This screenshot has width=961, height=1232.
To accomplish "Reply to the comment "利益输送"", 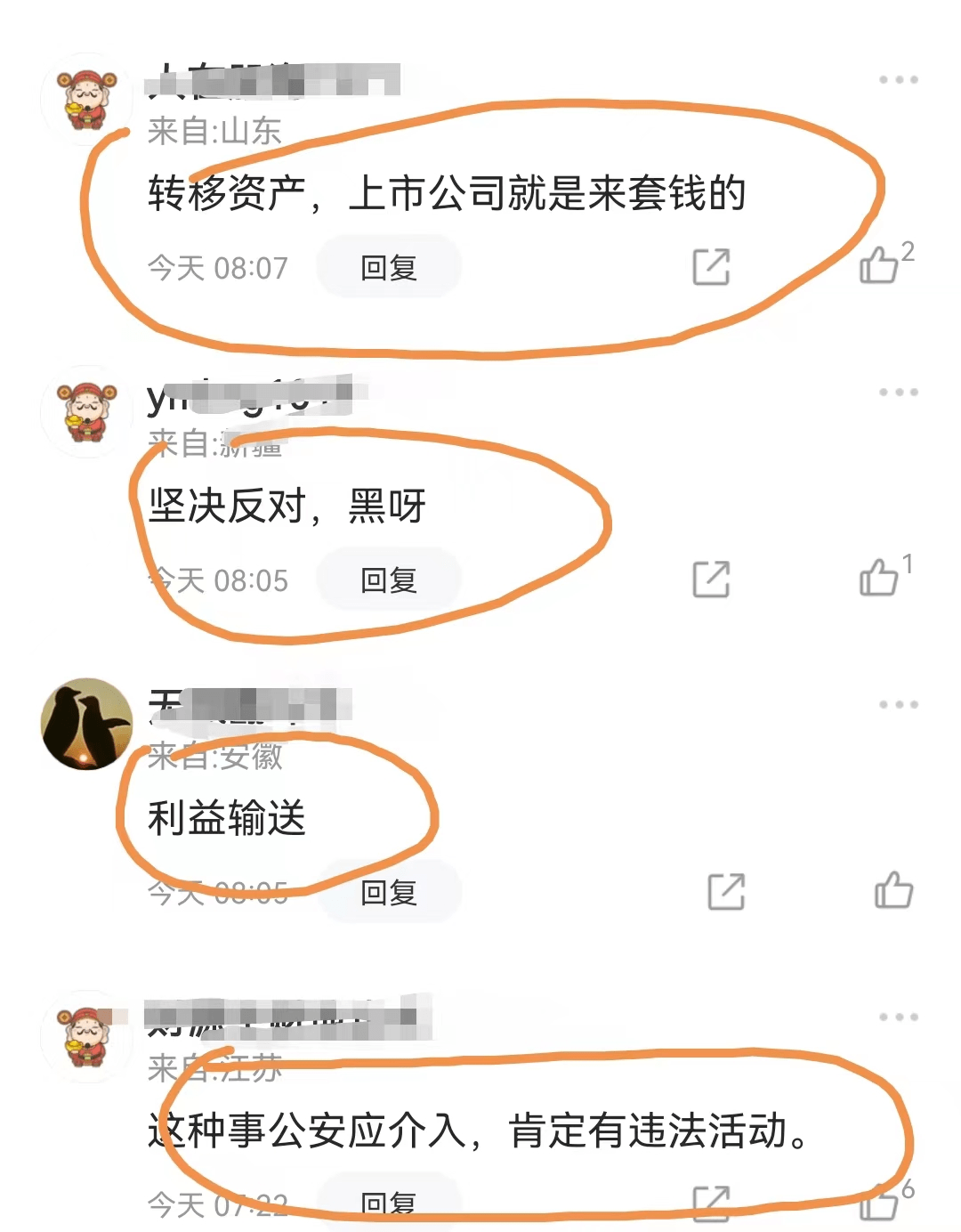I will pyautogui.click(x=389, y=892).
